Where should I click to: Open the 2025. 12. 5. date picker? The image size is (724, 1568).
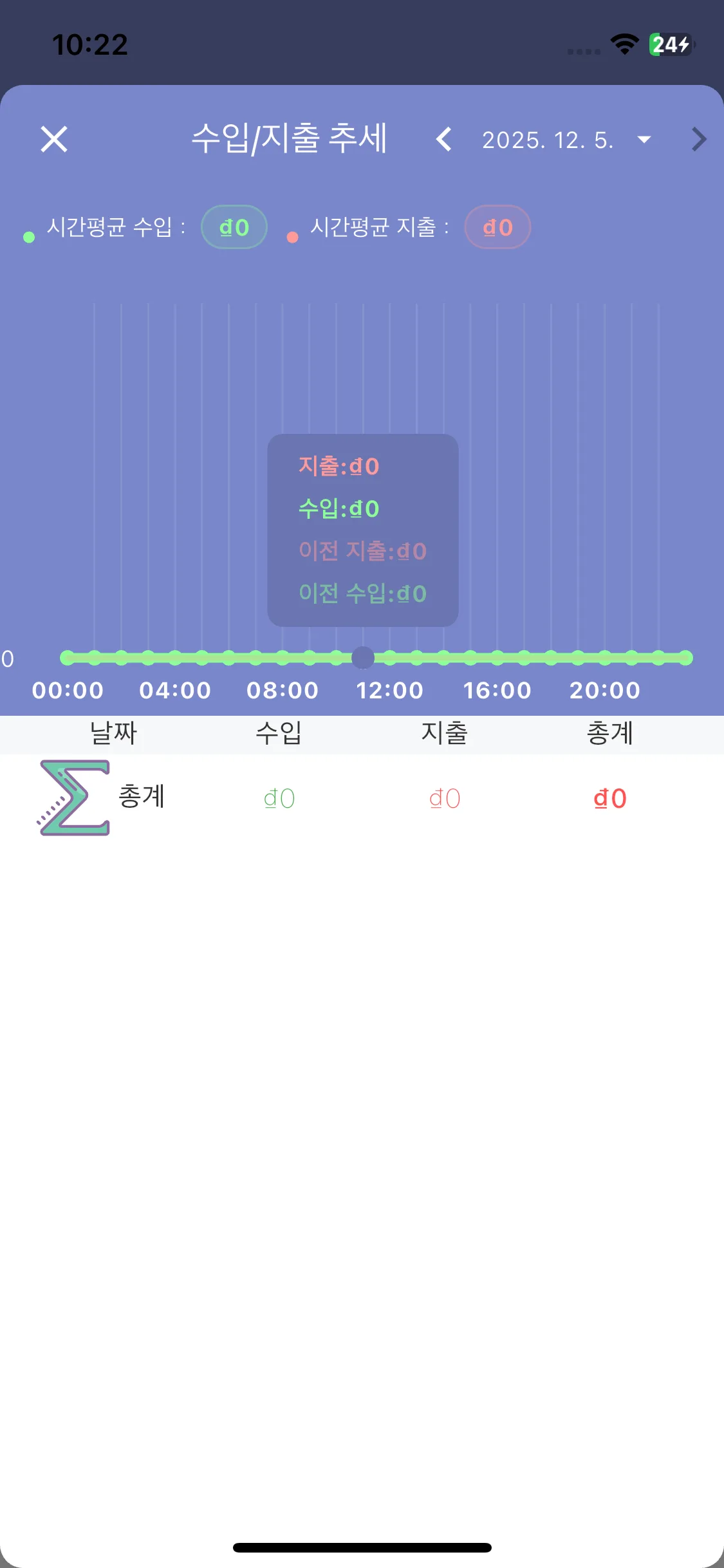(x=566, y=140)
